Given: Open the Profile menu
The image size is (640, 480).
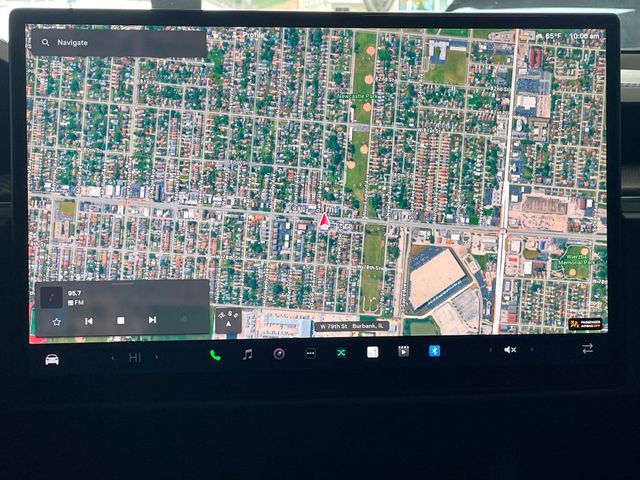Looking at the screenshot, I should pyautogui.click(x=253, y=34).
